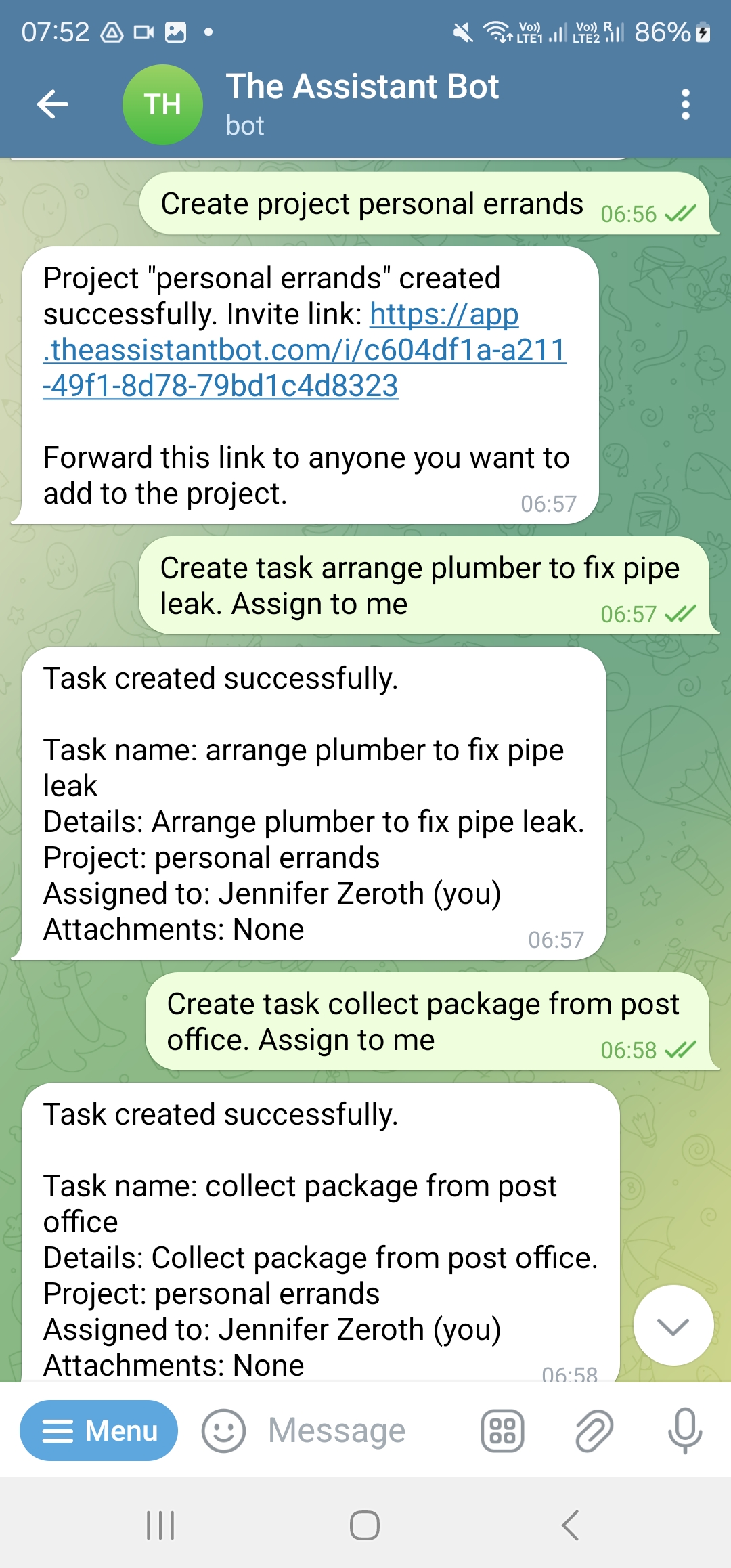Open the personal errands invite link
The width and height of the screenshot is (731, 1568).
305,350
